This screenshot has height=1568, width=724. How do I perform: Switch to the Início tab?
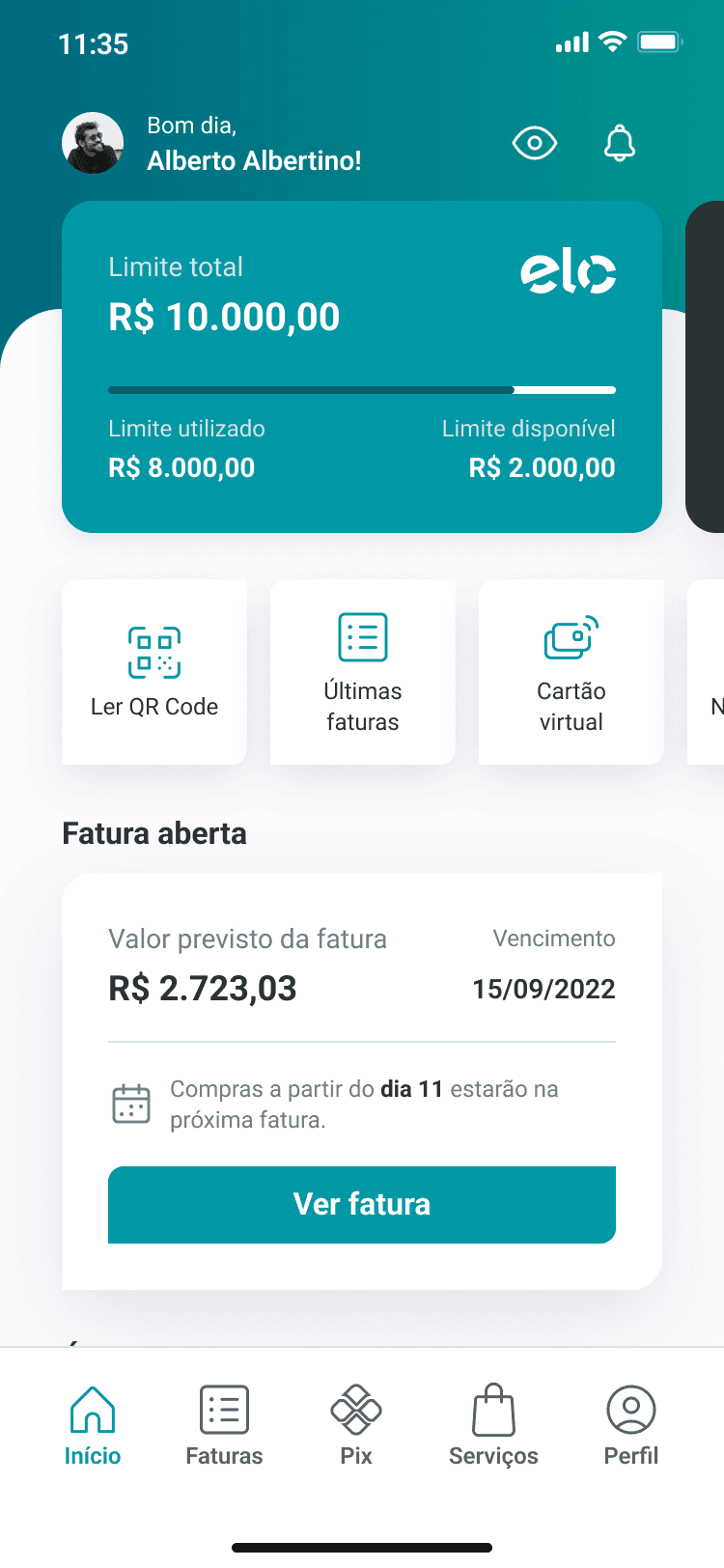click(93, 1426)
